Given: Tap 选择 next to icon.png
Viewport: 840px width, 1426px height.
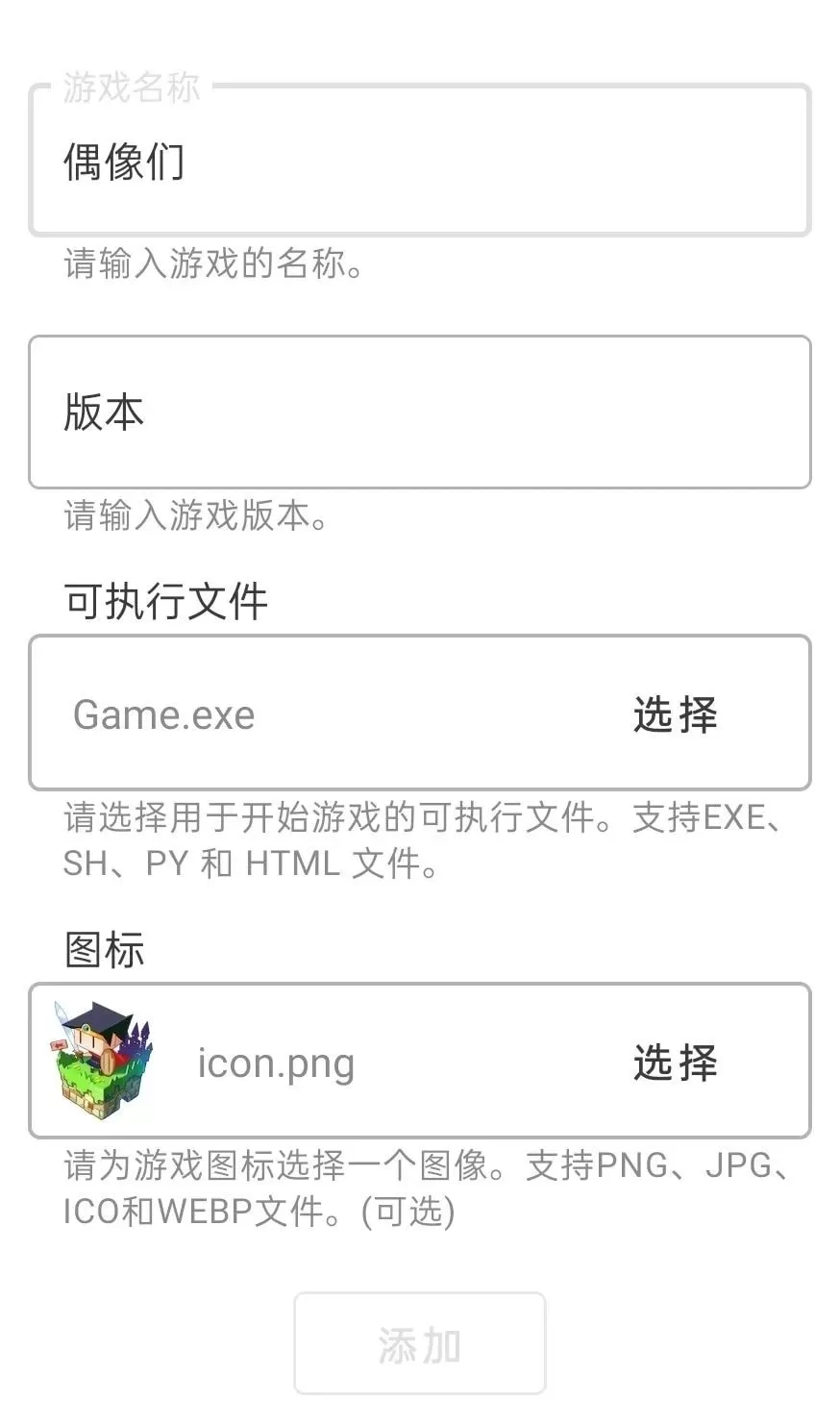Looking at the screenshot, I should pos(675,1063).
